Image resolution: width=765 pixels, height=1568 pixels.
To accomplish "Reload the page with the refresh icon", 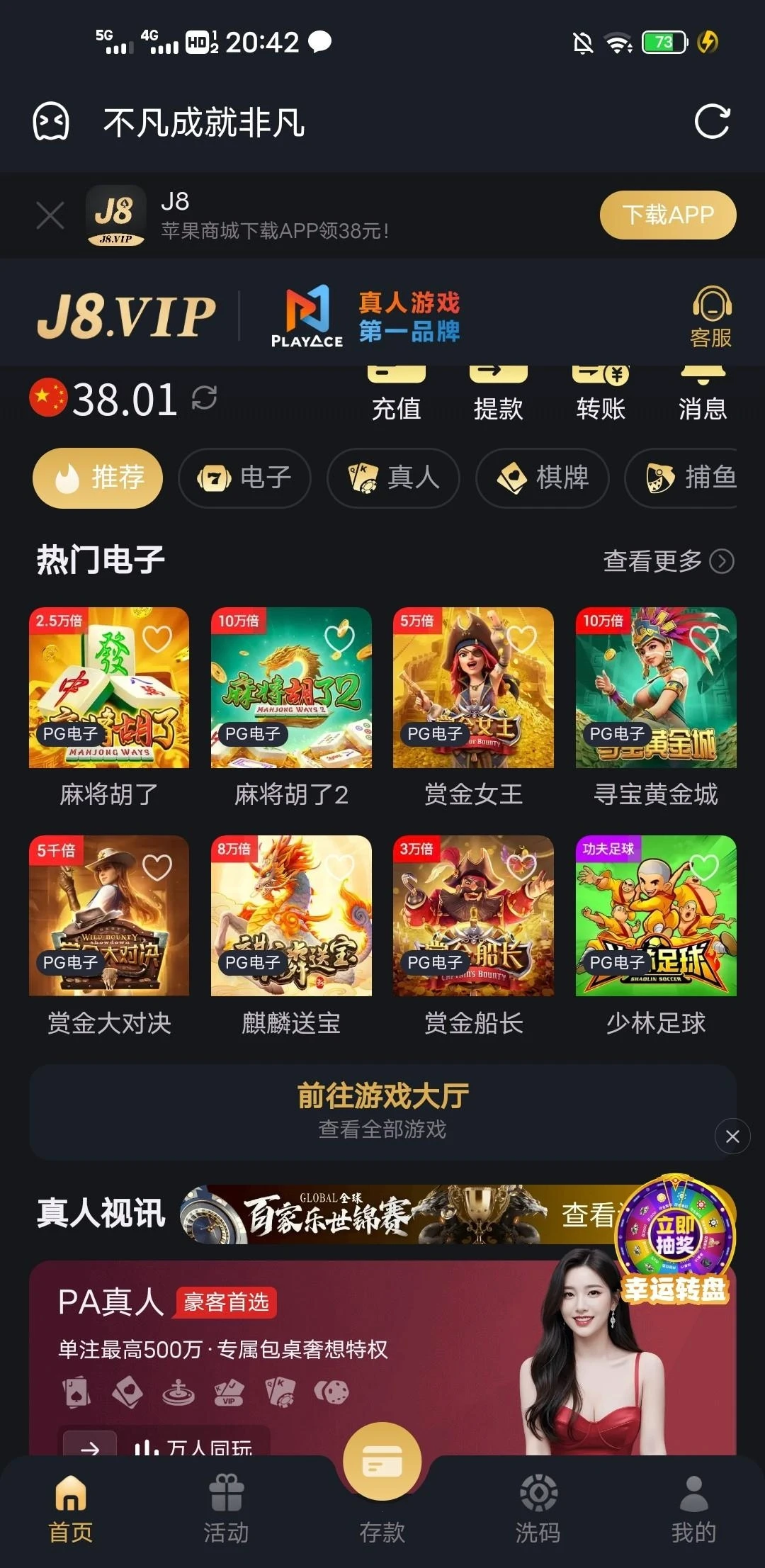I will click(x=711, y=122).
